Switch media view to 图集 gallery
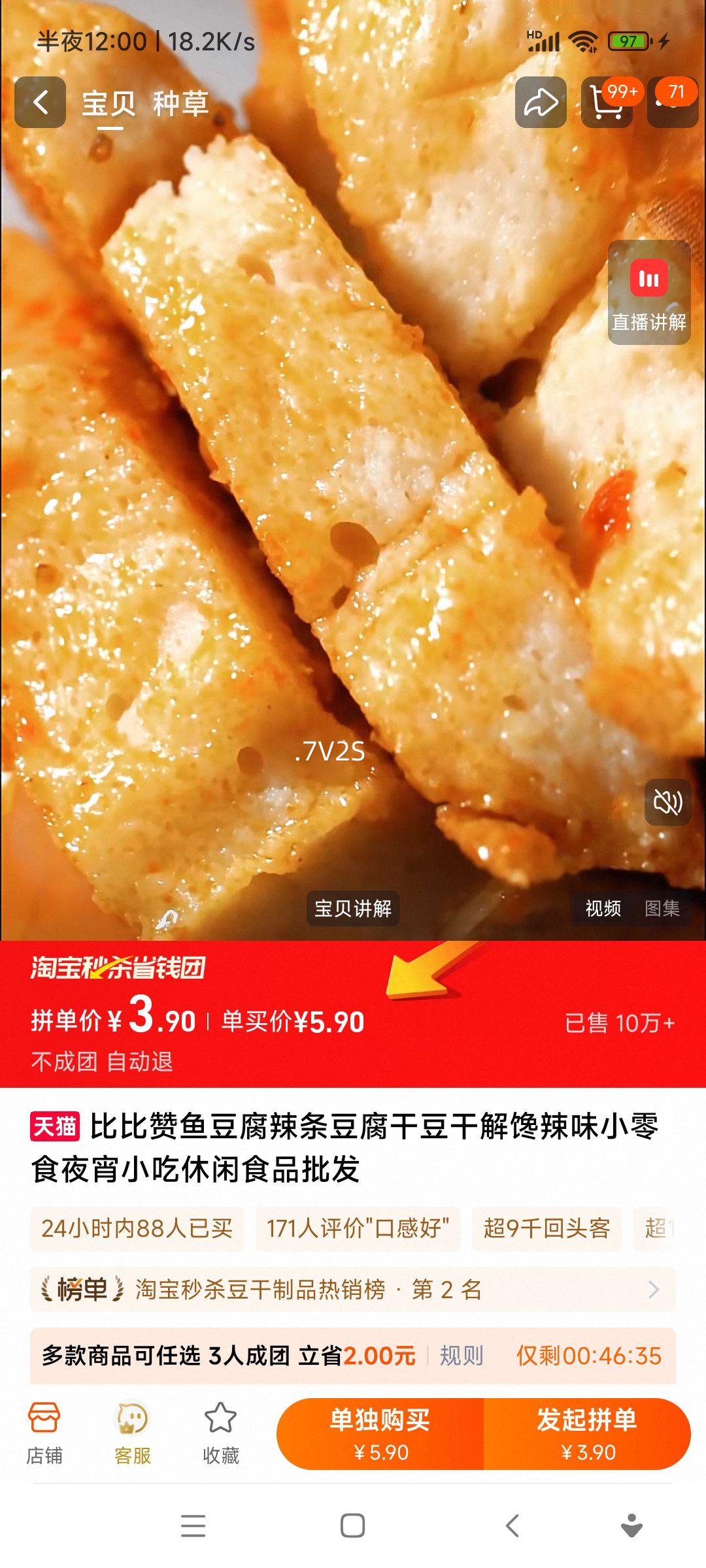 click(x=664, y=908)
